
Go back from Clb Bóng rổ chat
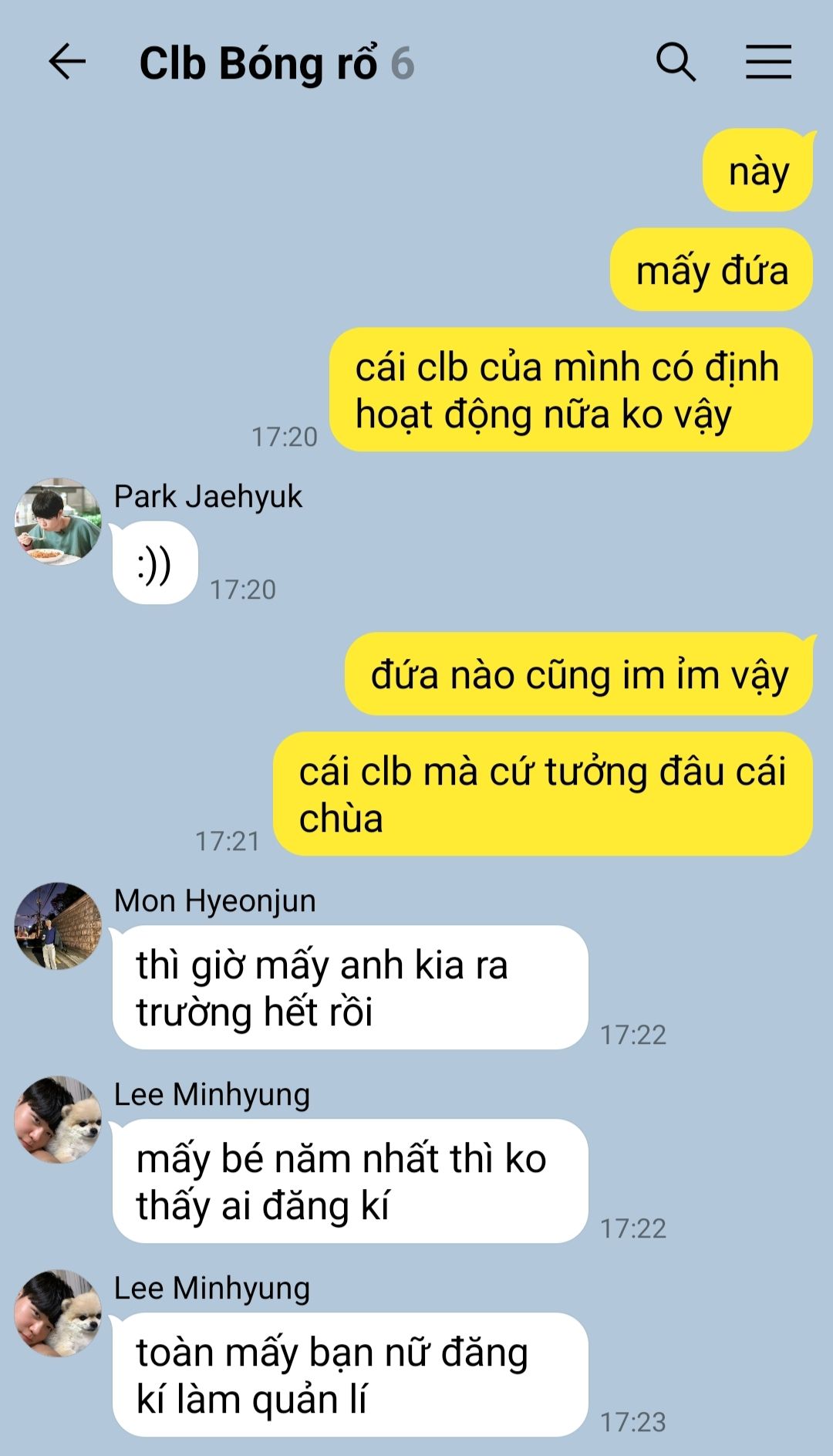67,62
